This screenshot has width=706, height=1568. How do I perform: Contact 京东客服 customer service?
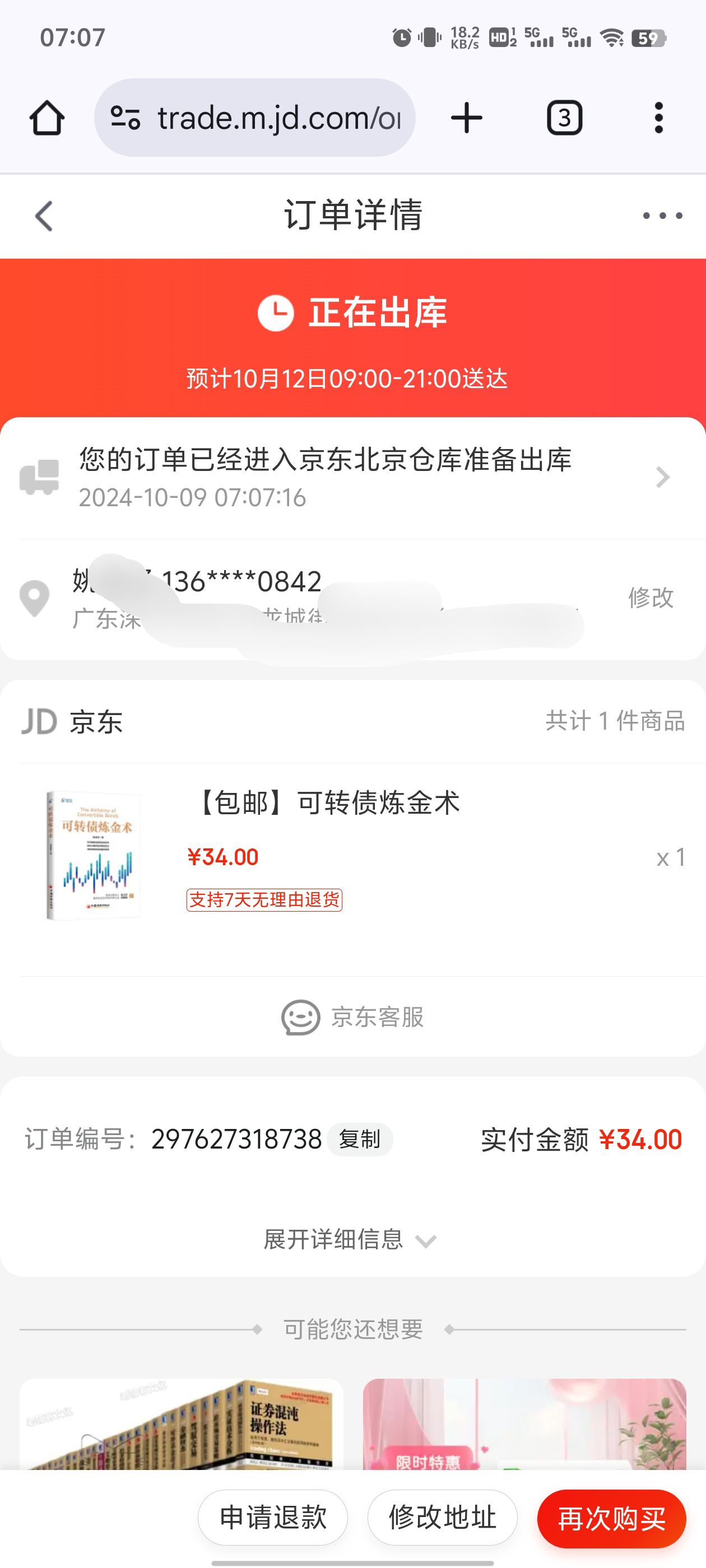352,1017
